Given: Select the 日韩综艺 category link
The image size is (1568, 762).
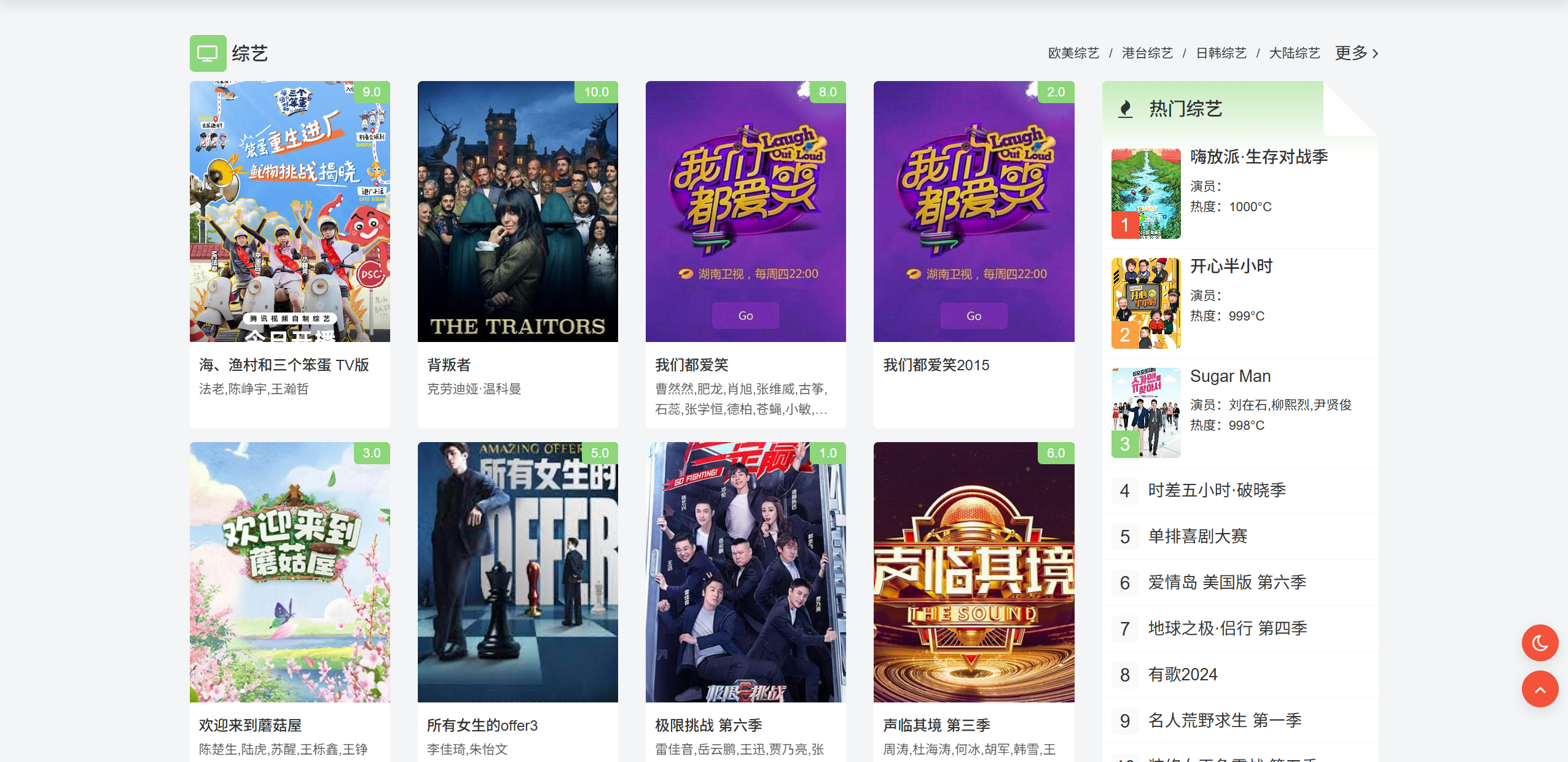Looking at the screenshot, I should (1221, 53).
